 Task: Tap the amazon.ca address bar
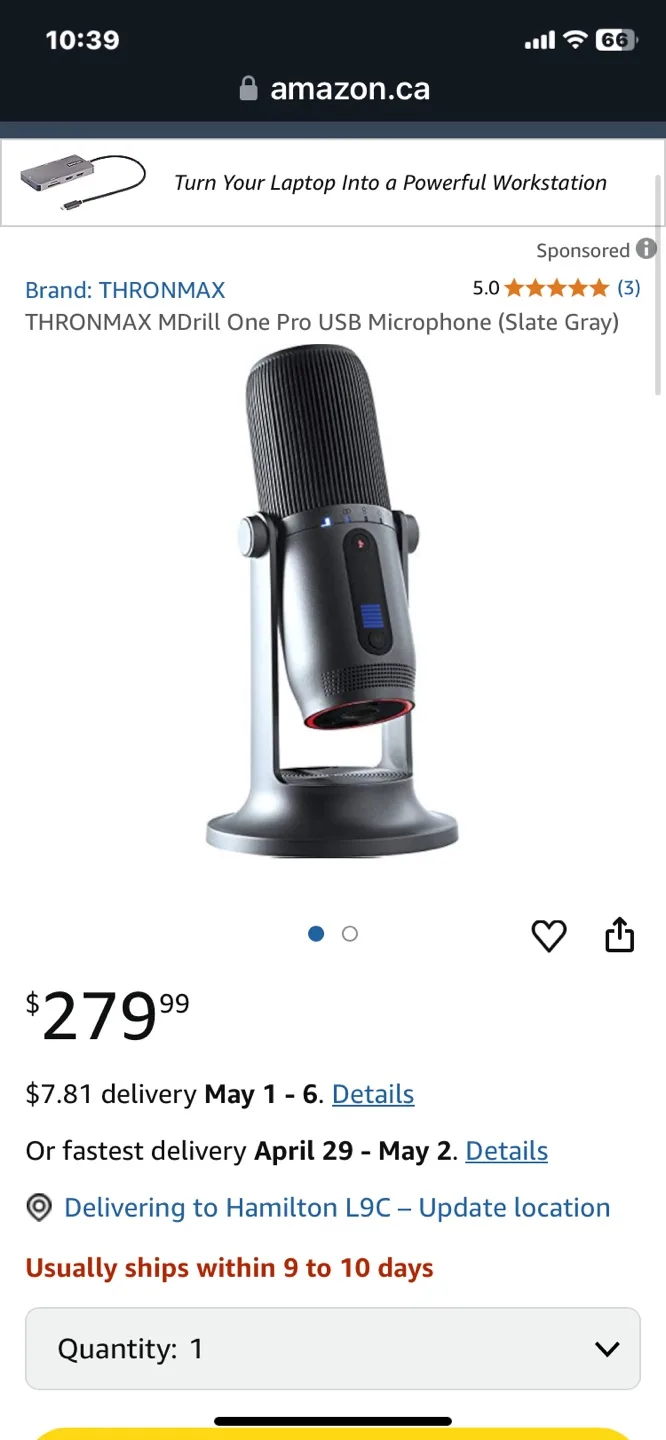[x=334, y=89]
